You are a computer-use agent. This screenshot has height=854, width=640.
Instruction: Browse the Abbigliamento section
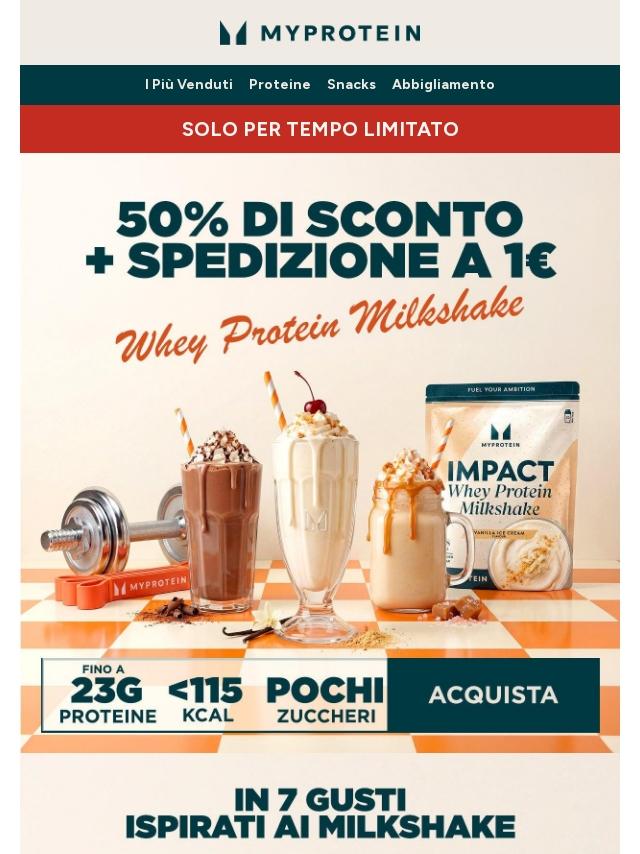[443, 84]
